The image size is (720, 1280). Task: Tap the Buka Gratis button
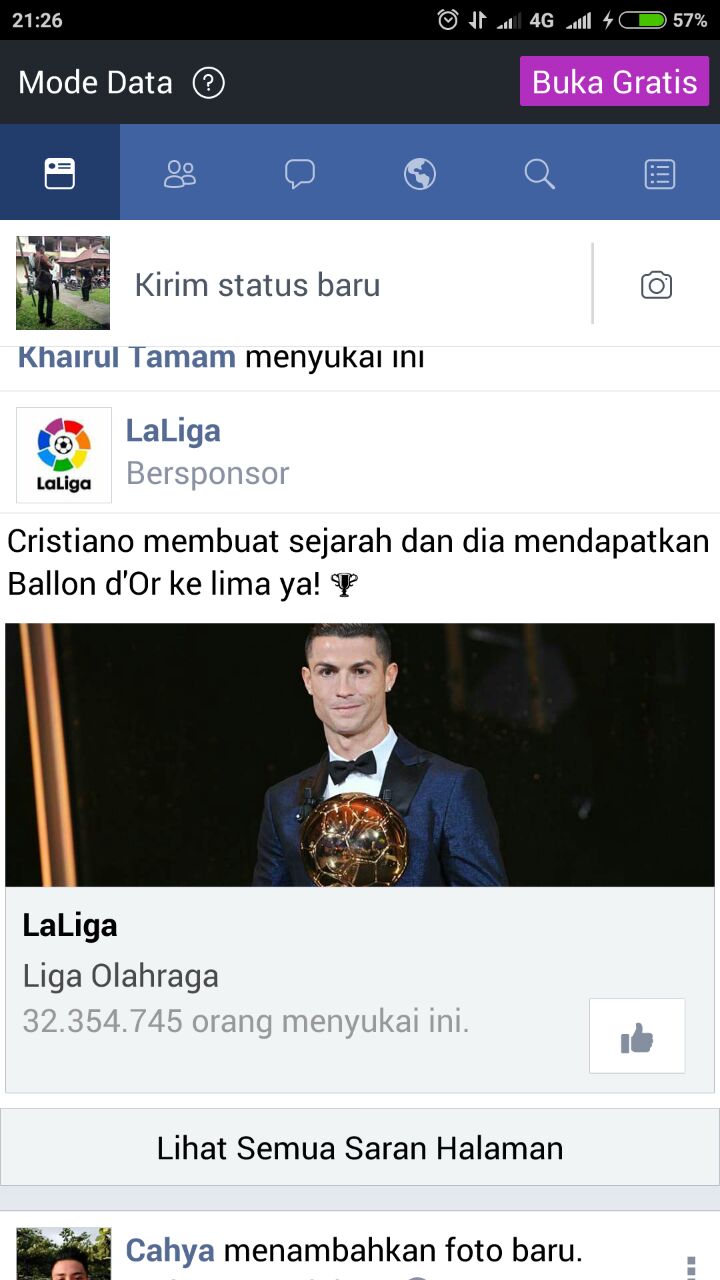(x=614, y=82)
